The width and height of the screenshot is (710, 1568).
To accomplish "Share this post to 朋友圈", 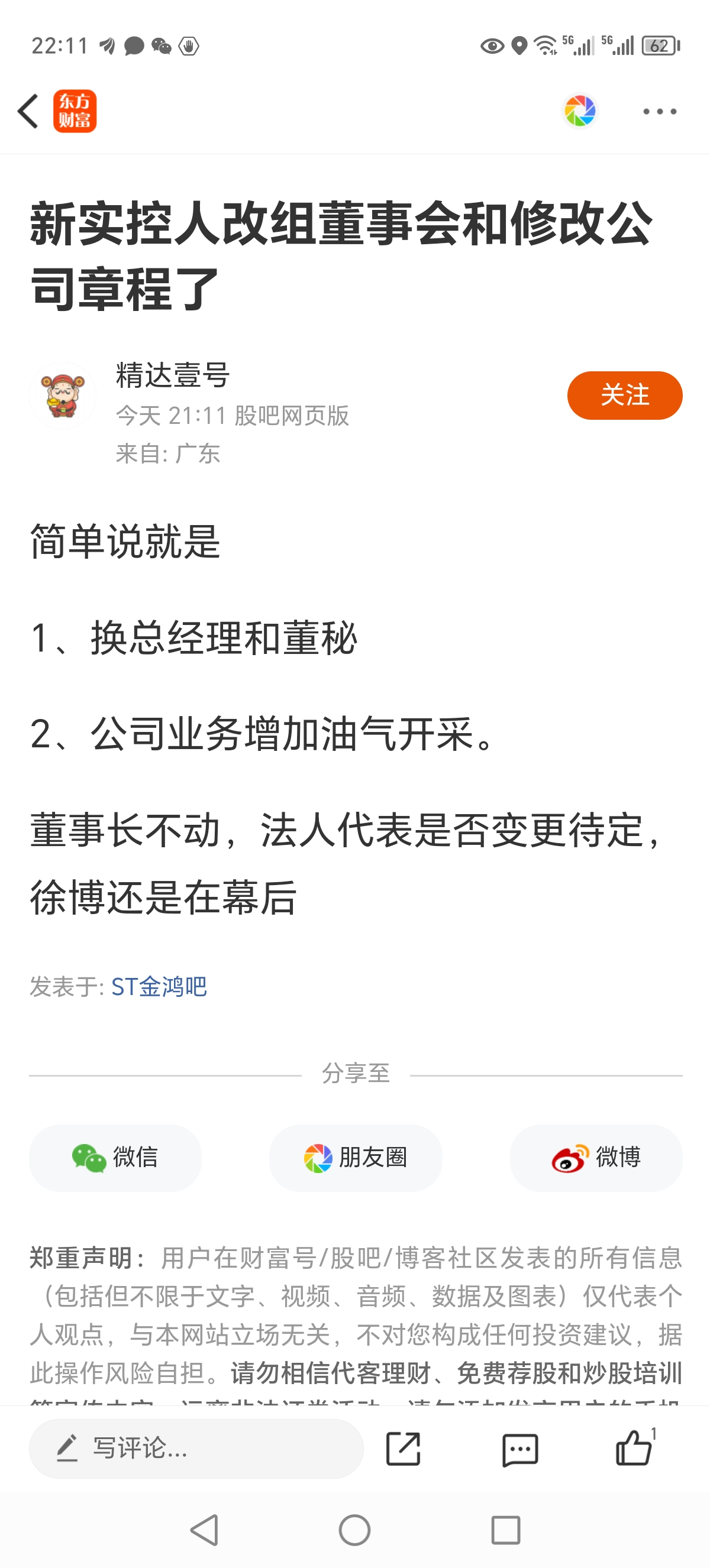I will (355, 1157).
